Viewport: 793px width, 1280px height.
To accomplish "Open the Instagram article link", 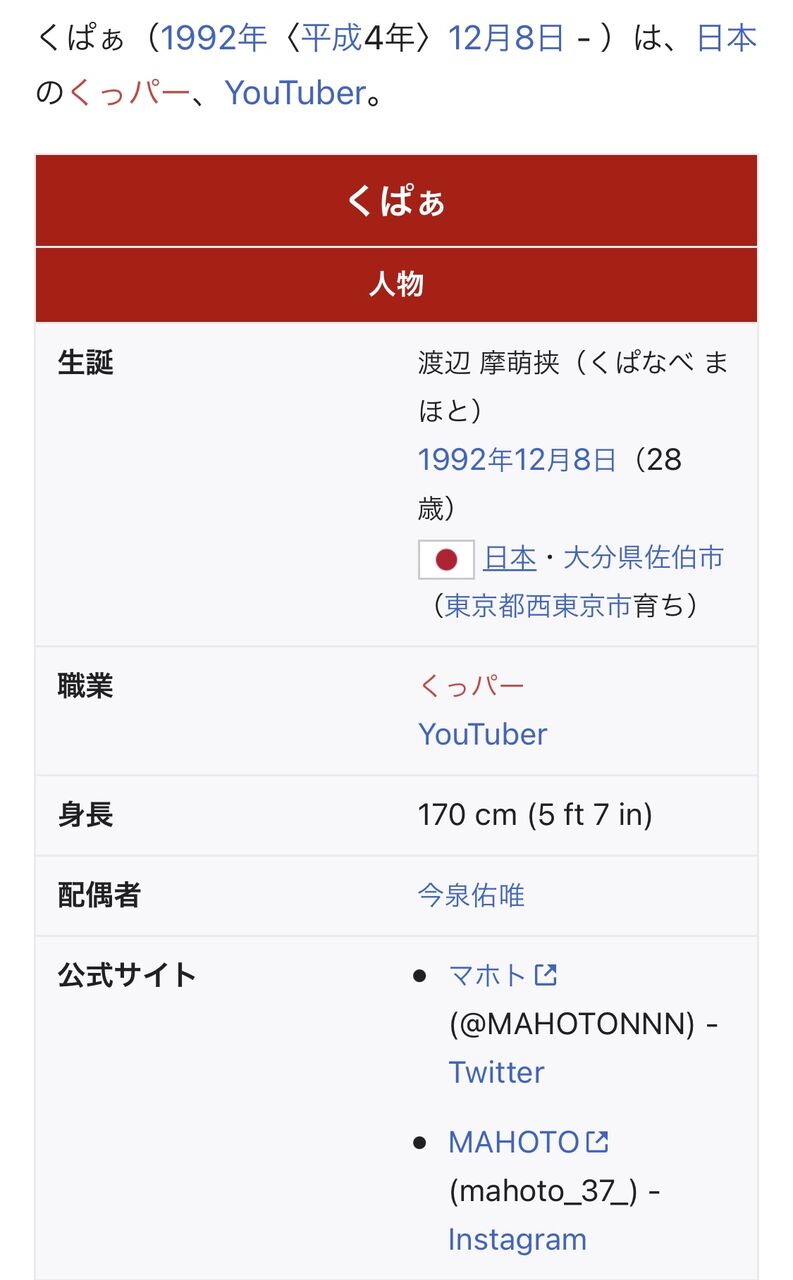I will 517,1239.
